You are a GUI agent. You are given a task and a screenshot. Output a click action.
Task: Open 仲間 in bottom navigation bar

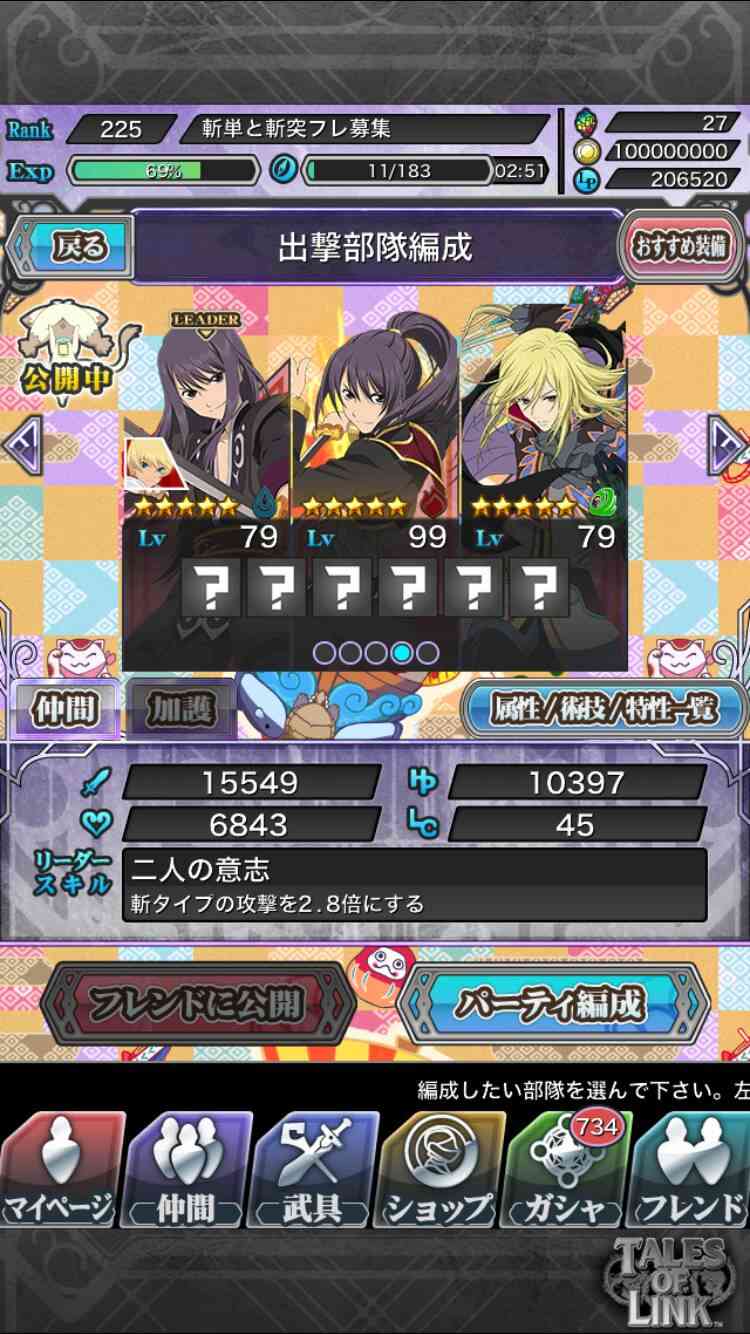click(186, 1170)
